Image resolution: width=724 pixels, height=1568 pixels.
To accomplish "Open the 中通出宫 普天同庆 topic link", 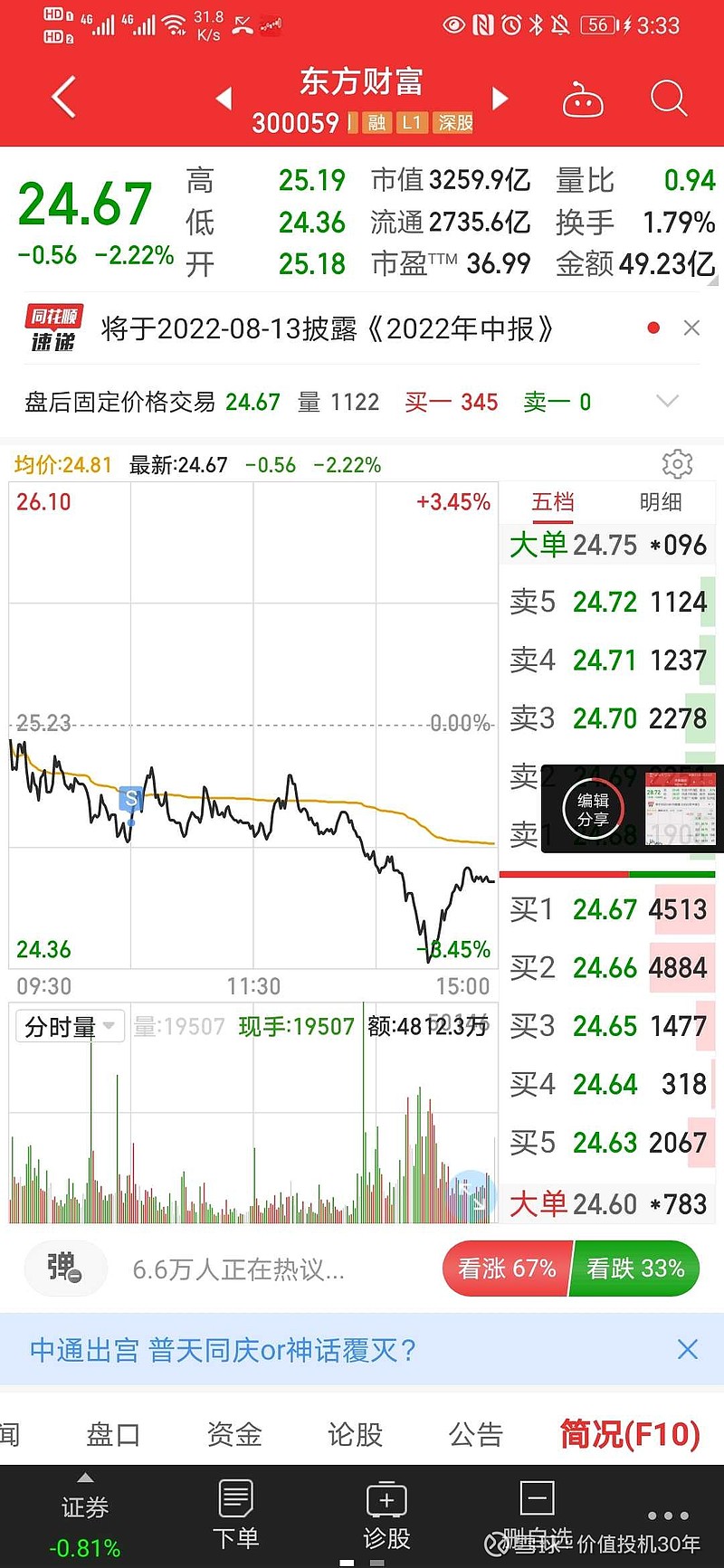I will 223,1350.
